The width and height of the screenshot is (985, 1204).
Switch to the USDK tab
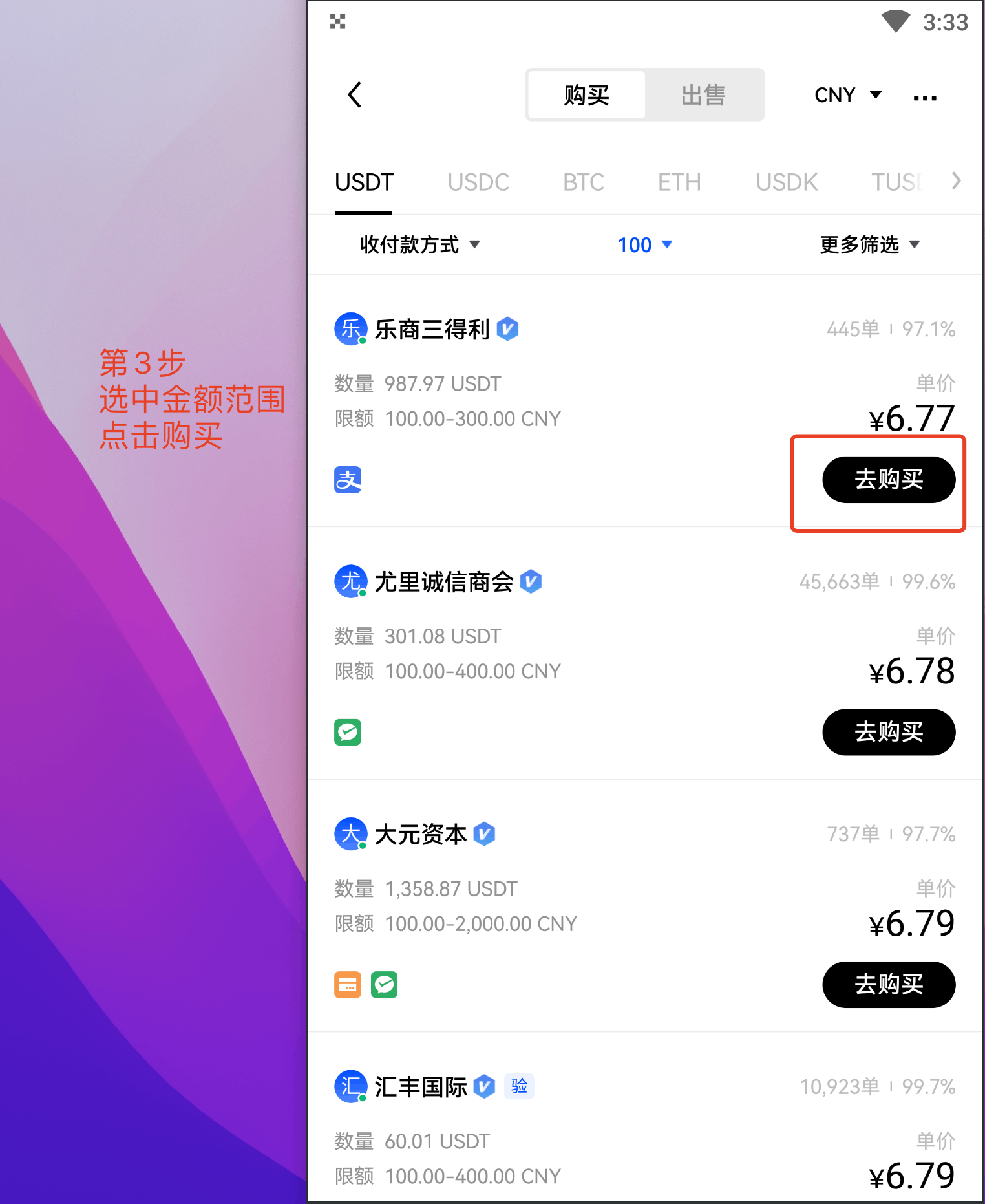787,182
